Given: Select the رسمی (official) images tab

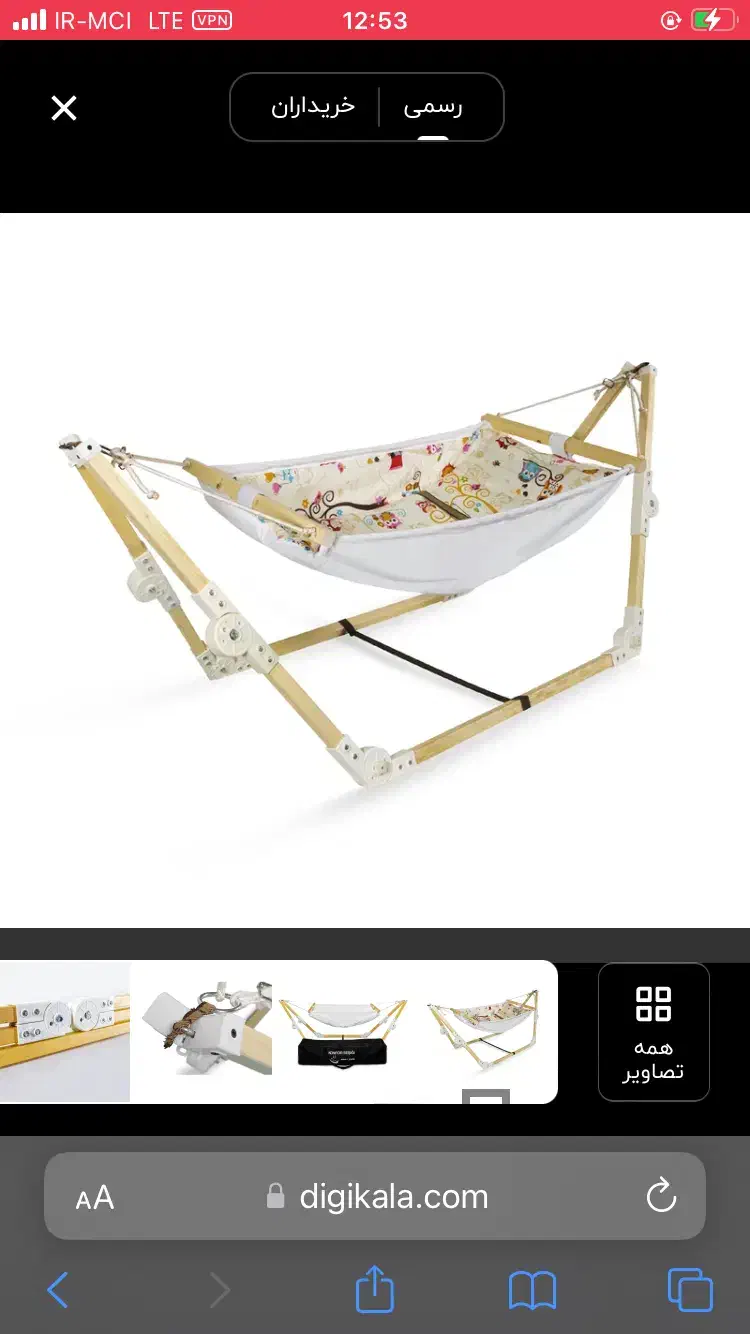Looking at the screenshot, I should click(x=433, y=107).
